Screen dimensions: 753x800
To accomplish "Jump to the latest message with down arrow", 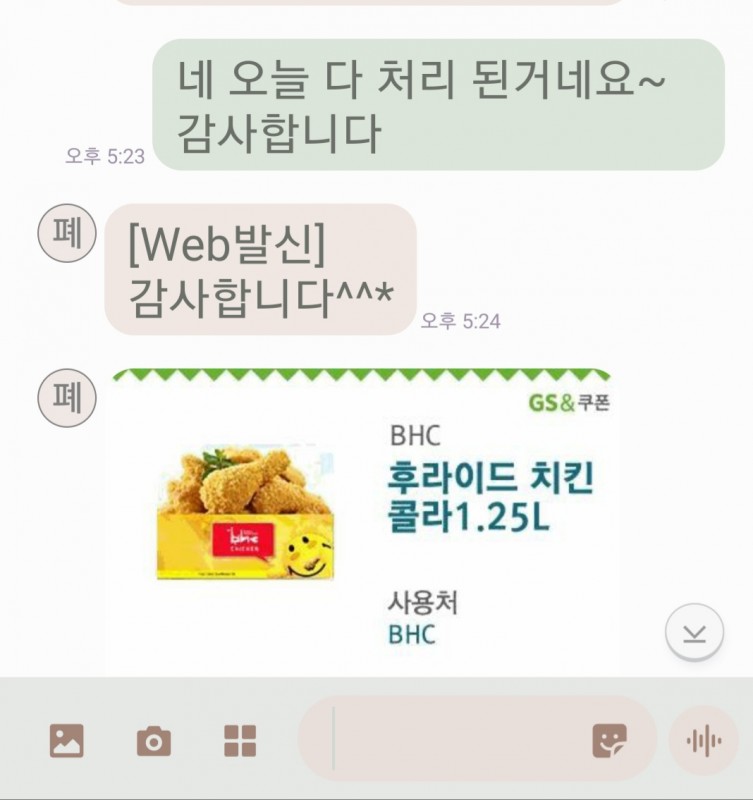I will point(694,633).
